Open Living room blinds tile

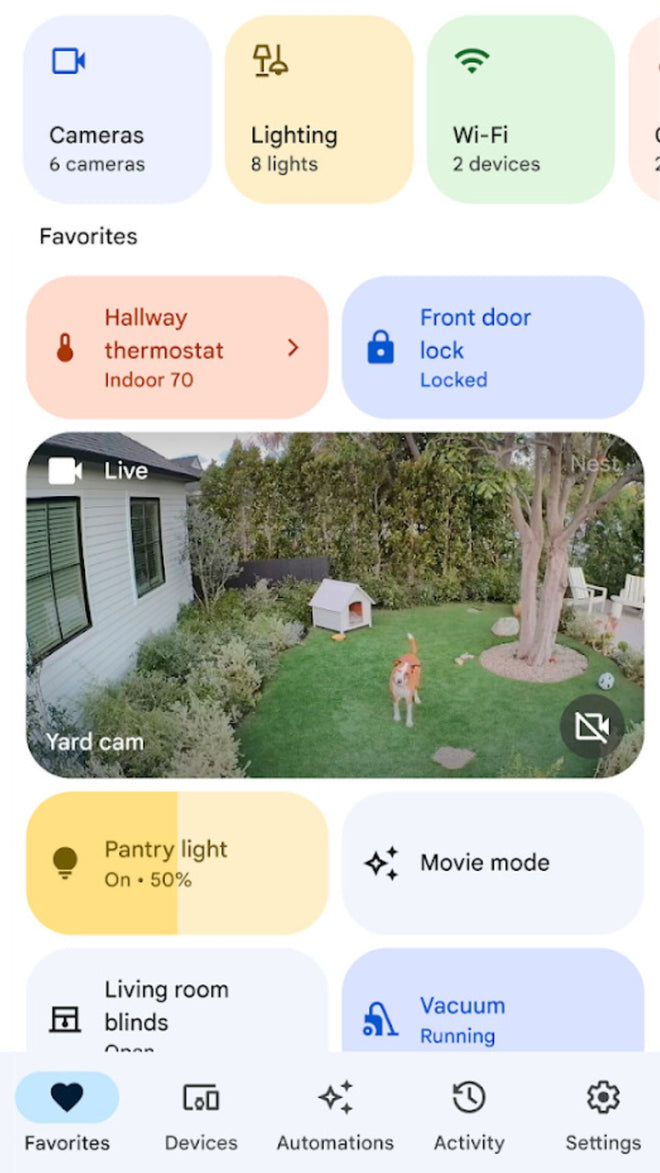[x=177, y=1005]
